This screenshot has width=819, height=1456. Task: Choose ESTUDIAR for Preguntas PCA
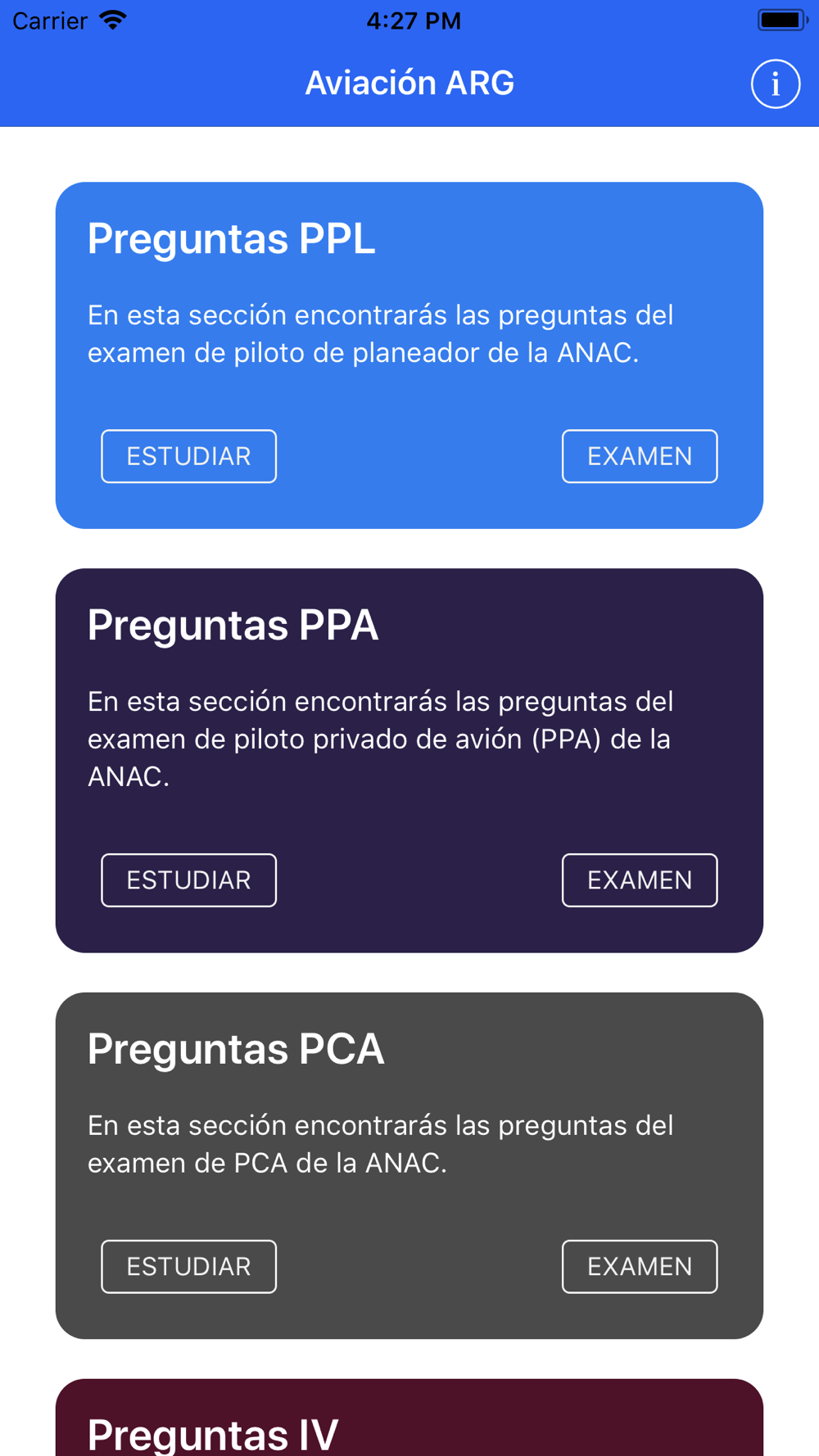(188, 1267)
